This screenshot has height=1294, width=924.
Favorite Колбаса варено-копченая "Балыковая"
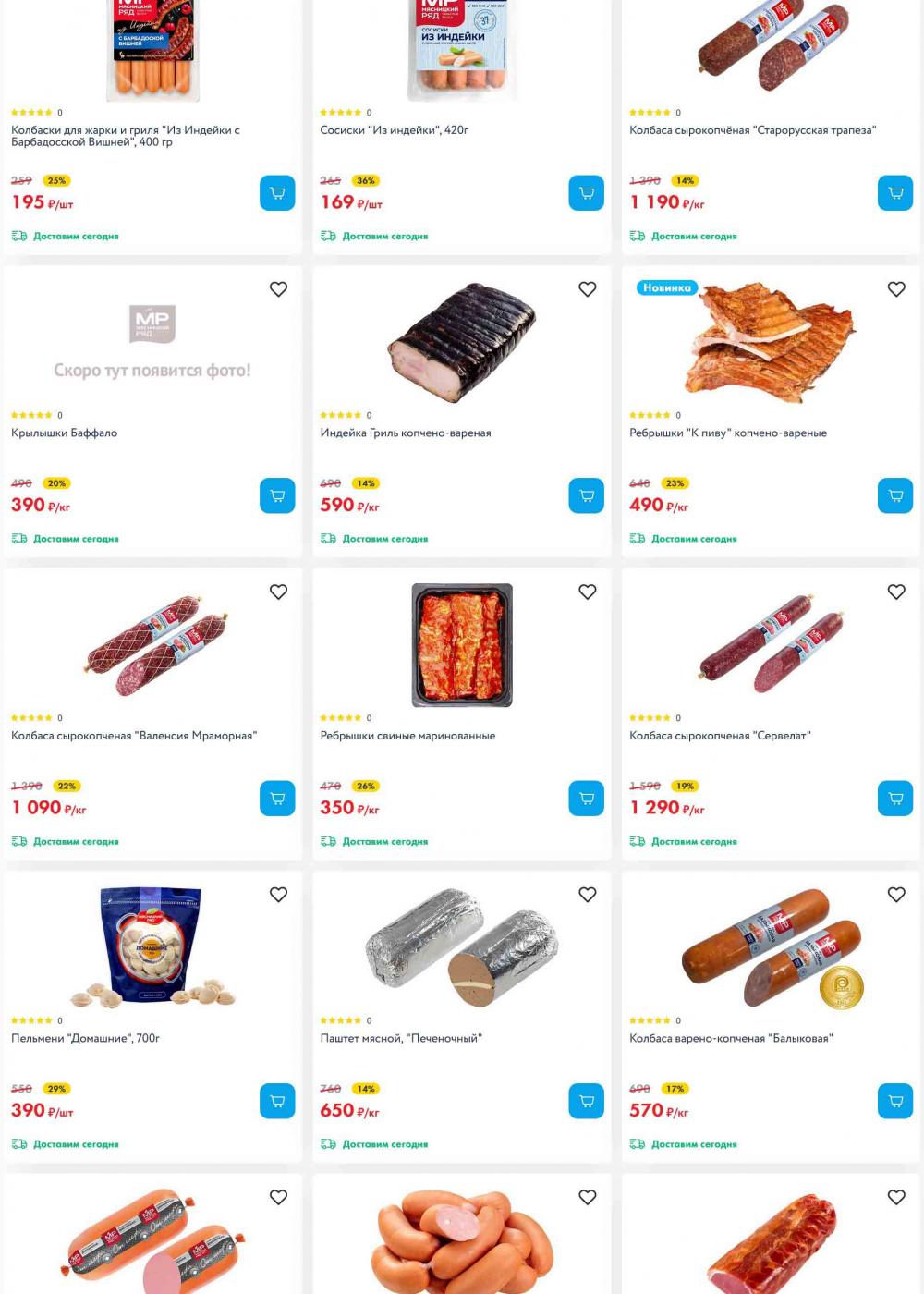click(x=895, y=895)
